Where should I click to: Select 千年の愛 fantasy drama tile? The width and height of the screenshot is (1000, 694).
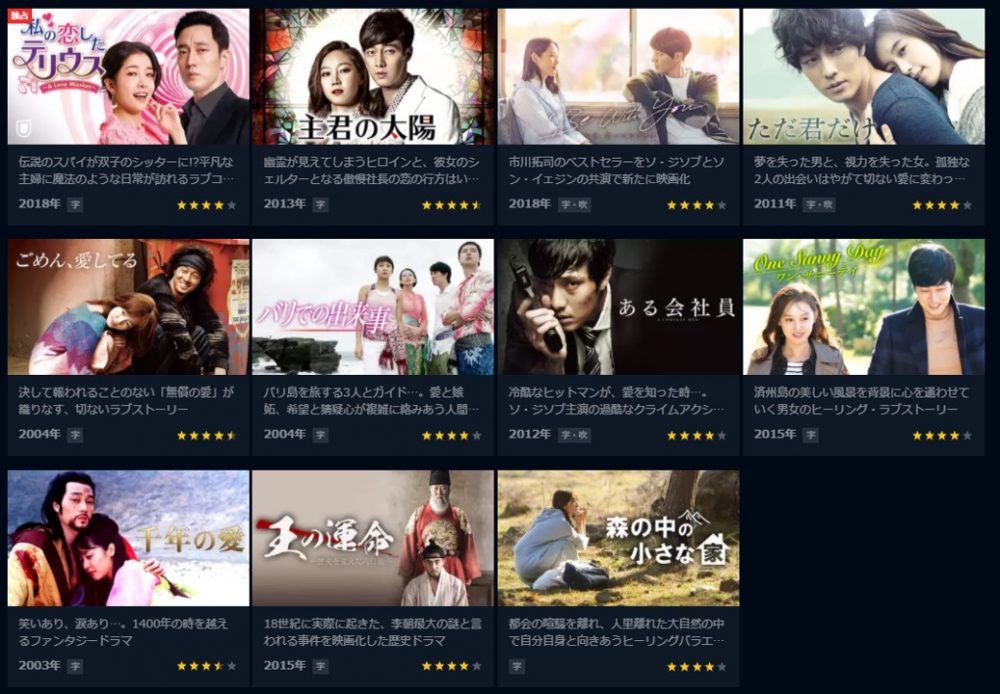(x=128, y=538)
